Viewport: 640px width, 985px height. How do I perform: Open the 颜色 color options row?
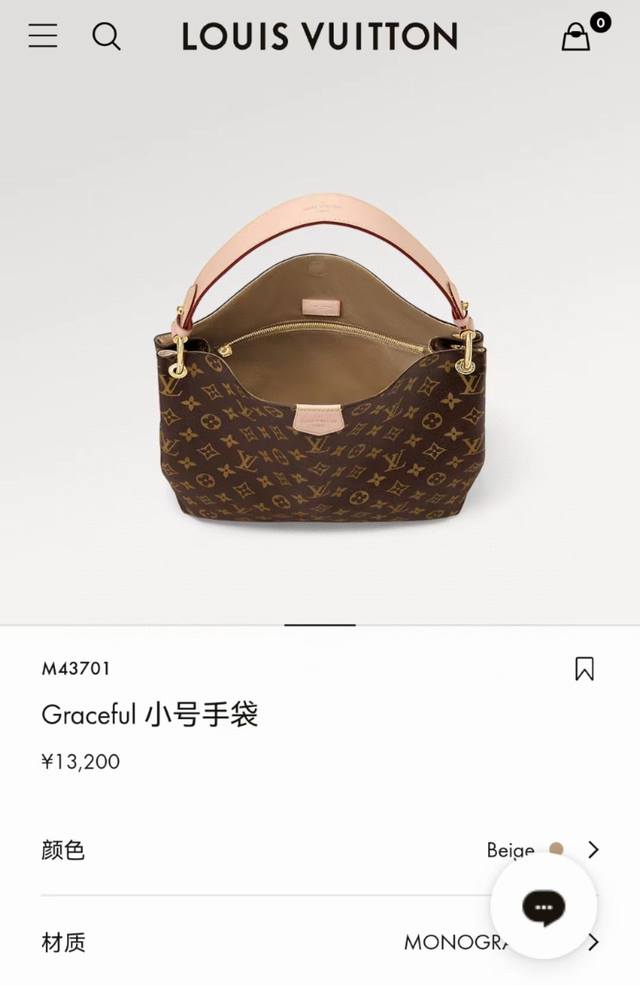[x=320, y=850]
